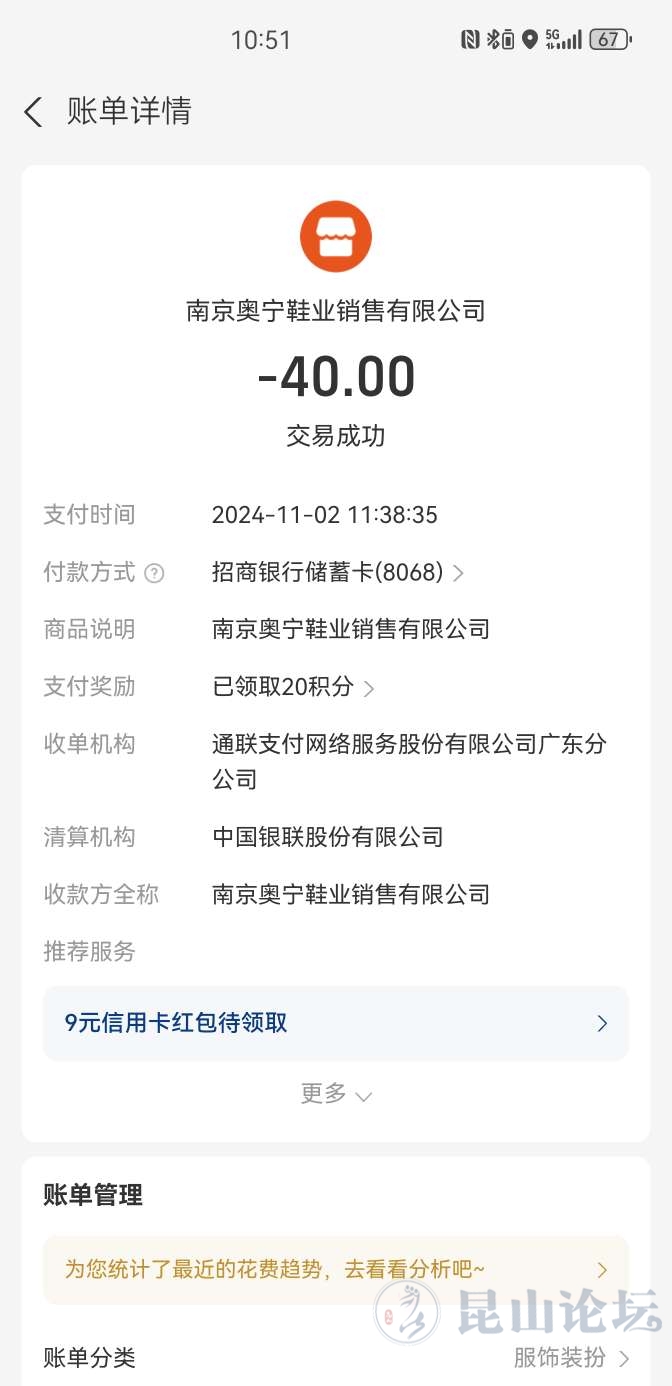Viewport: 672px width, 1386px height.
Task: Go back from the 账单详情 page
Action: coord(34,111)
